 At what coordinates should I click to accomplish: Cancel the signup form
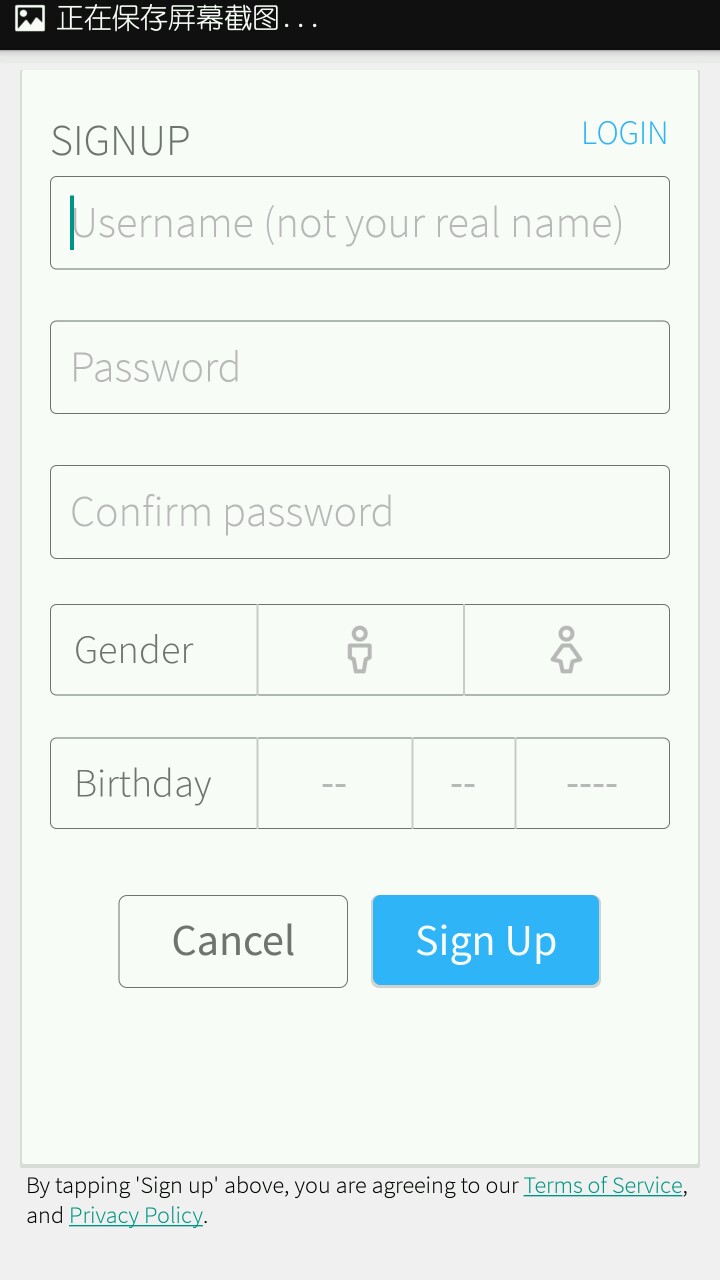233,941
